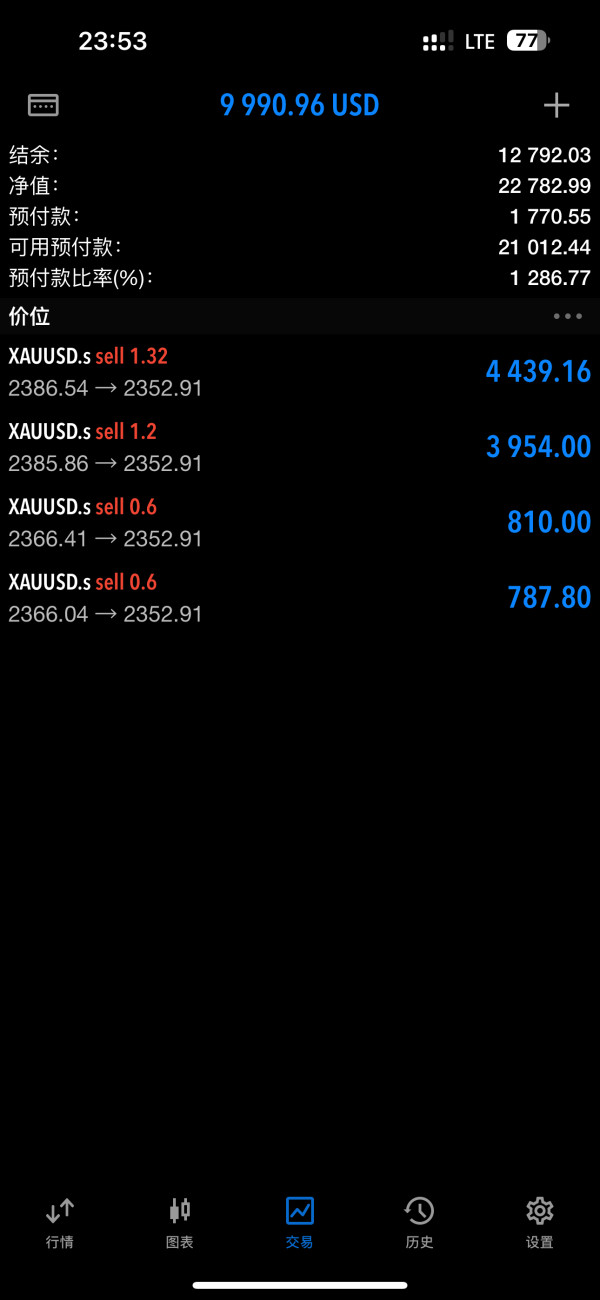This screenshot has width=600, height=1300.
Task: Go to the 交易 tab
Action: (300, 1223)
